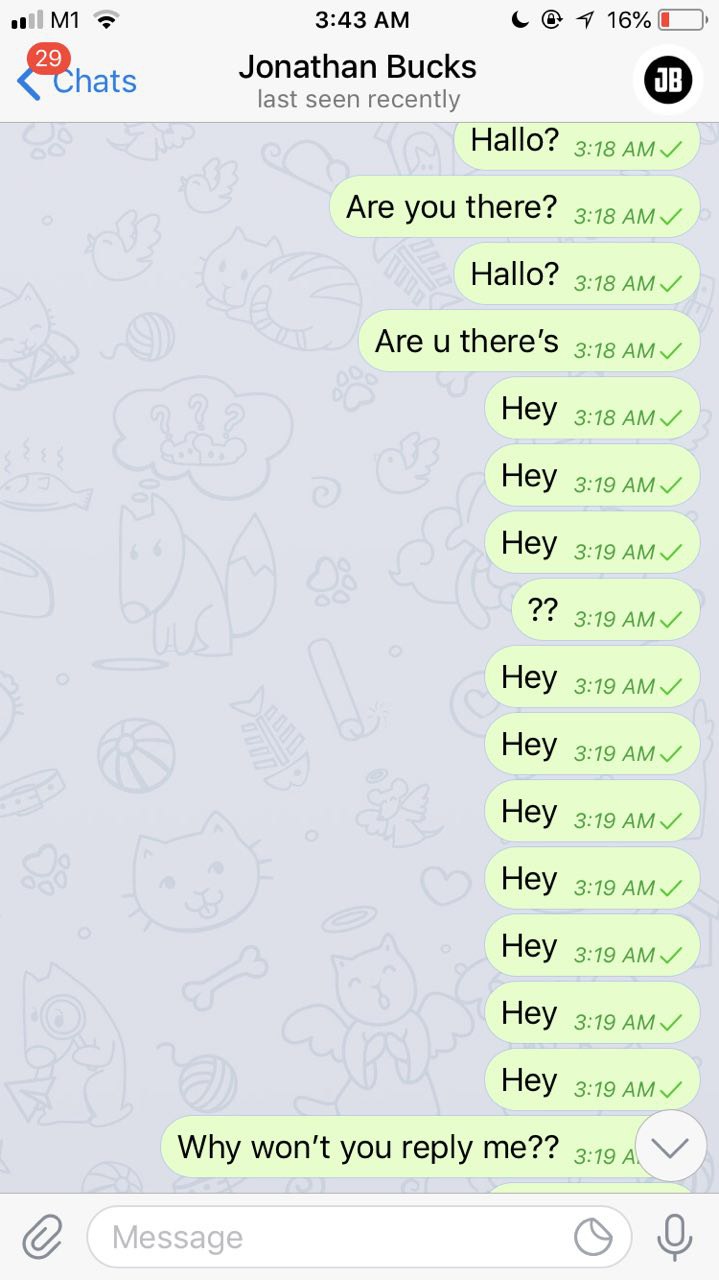Tap the paperclip to attach a file
719x1280 pixels.
42,1237
